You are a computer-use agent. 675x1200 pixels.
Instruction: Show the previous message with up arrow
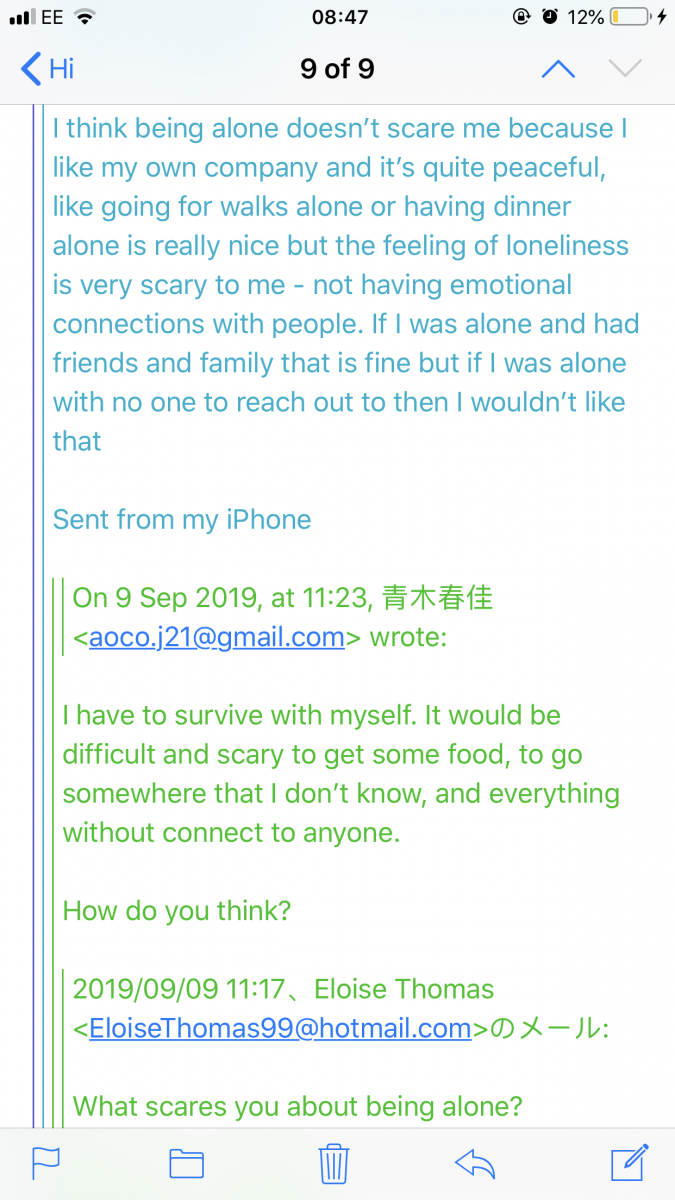tap(557, 69)
